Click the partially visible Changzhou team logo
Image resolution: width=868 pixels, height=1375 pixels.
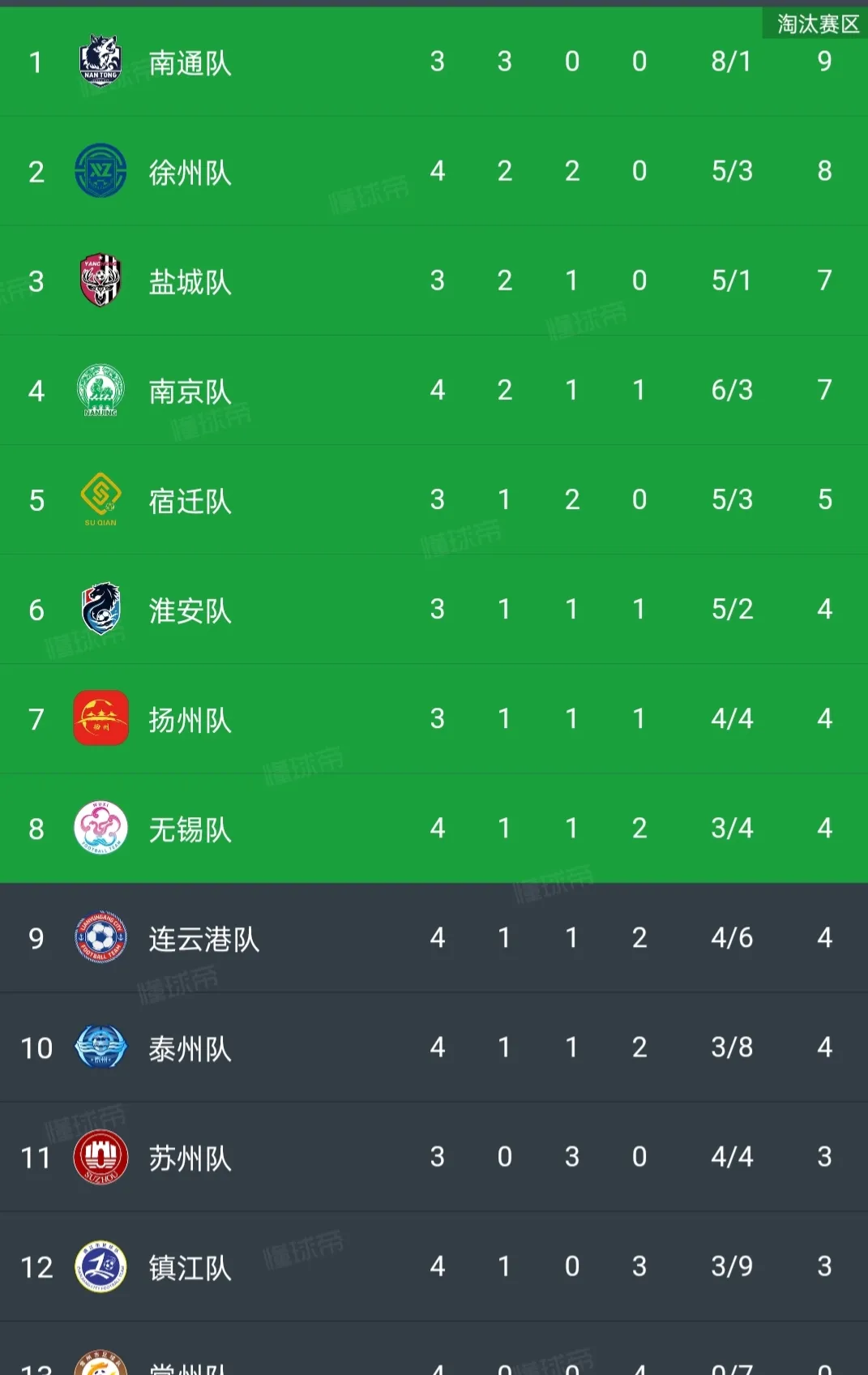(x=100, y=1366)
